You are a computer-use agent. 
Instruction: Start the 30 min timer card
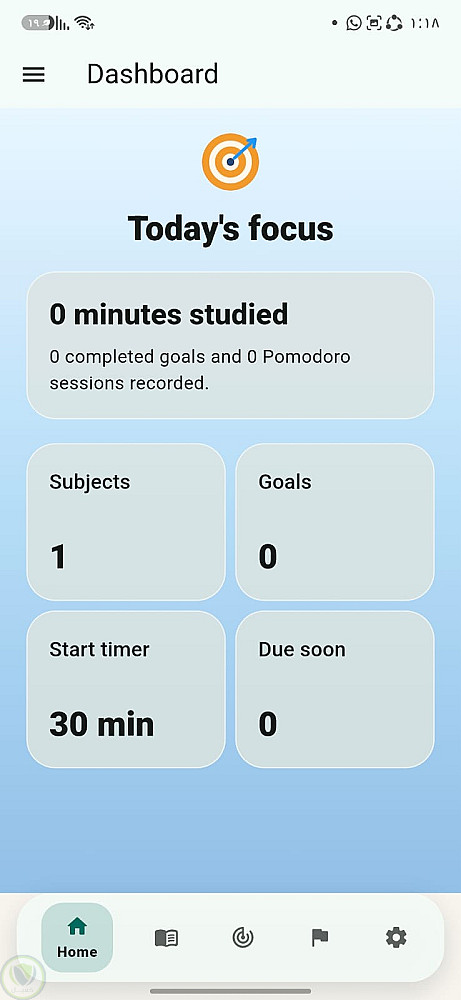(126, 689)
